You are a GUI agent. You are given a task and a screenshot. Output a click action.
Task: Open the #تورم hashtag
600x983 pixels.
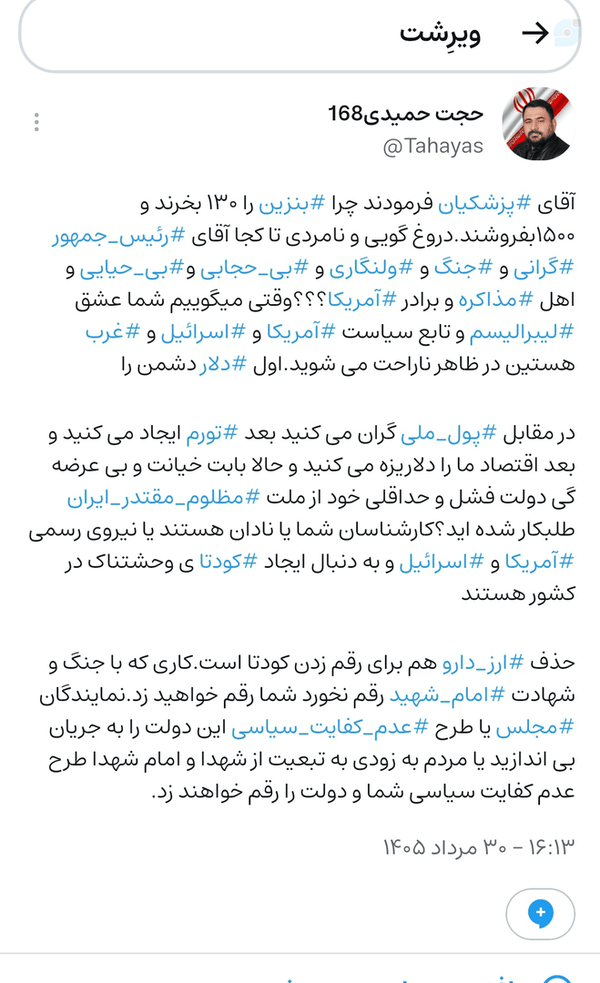(213, 433)
